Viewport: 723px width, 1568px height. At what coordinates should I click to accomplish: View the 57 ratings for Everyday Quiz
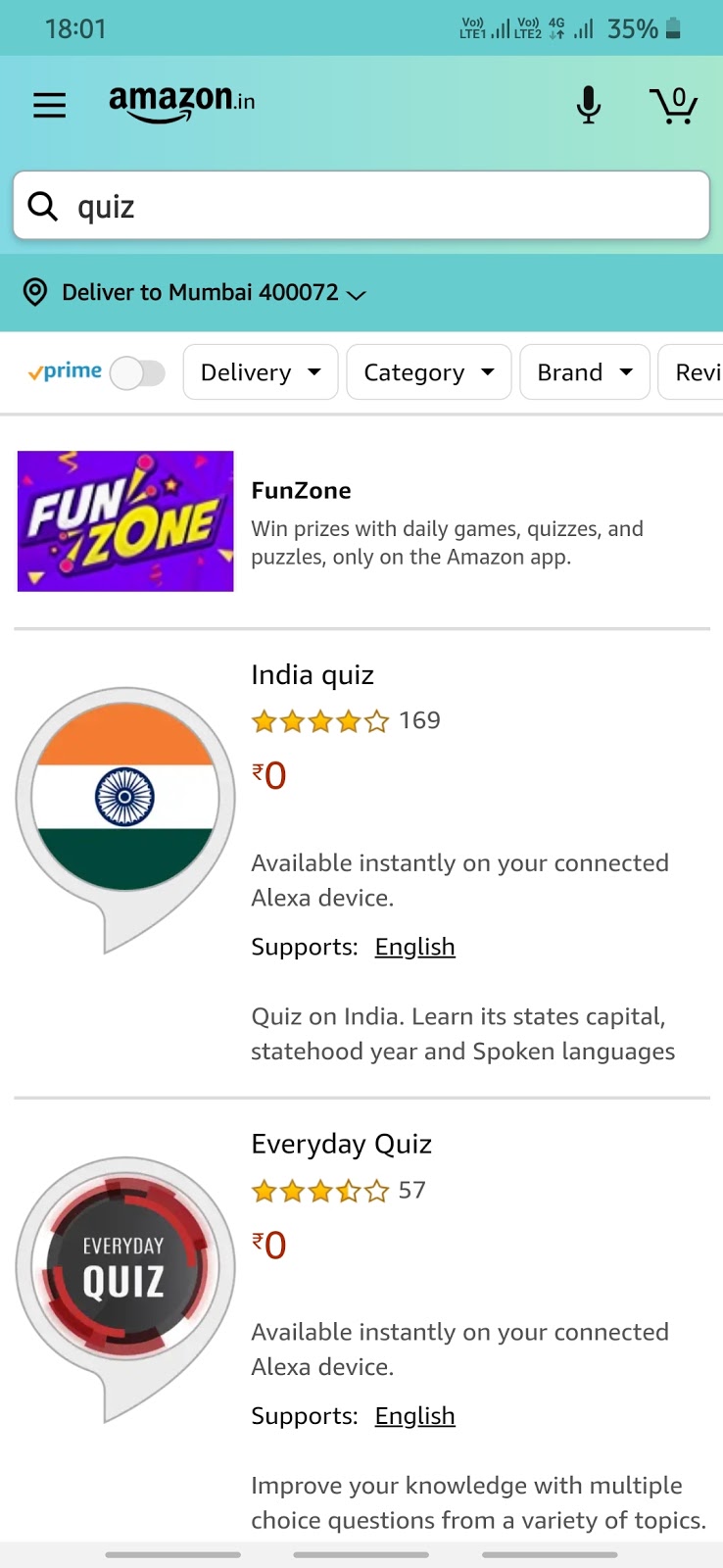(411, 1191)
